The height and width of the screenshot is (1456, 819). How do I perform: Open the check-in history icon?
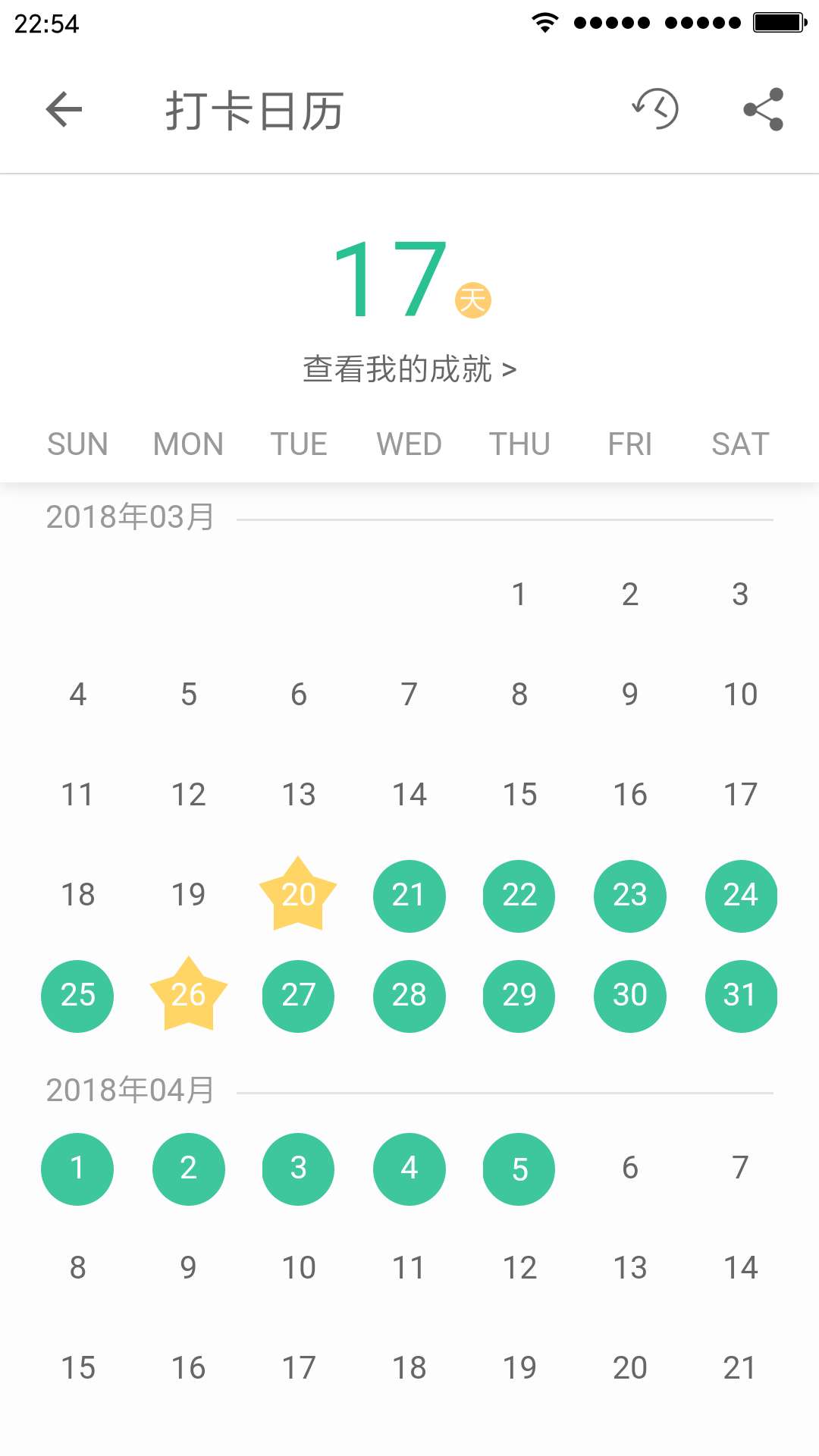654,108
